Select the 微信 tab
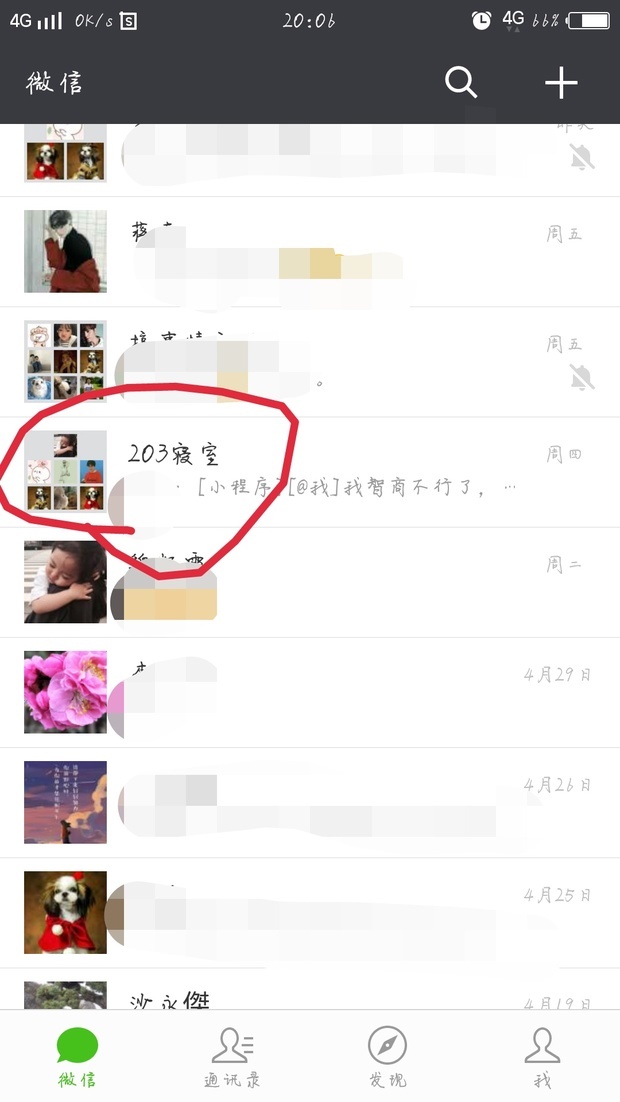Image resolution: width=620 pixels, height=1102 pixels. pos(77,1056)
